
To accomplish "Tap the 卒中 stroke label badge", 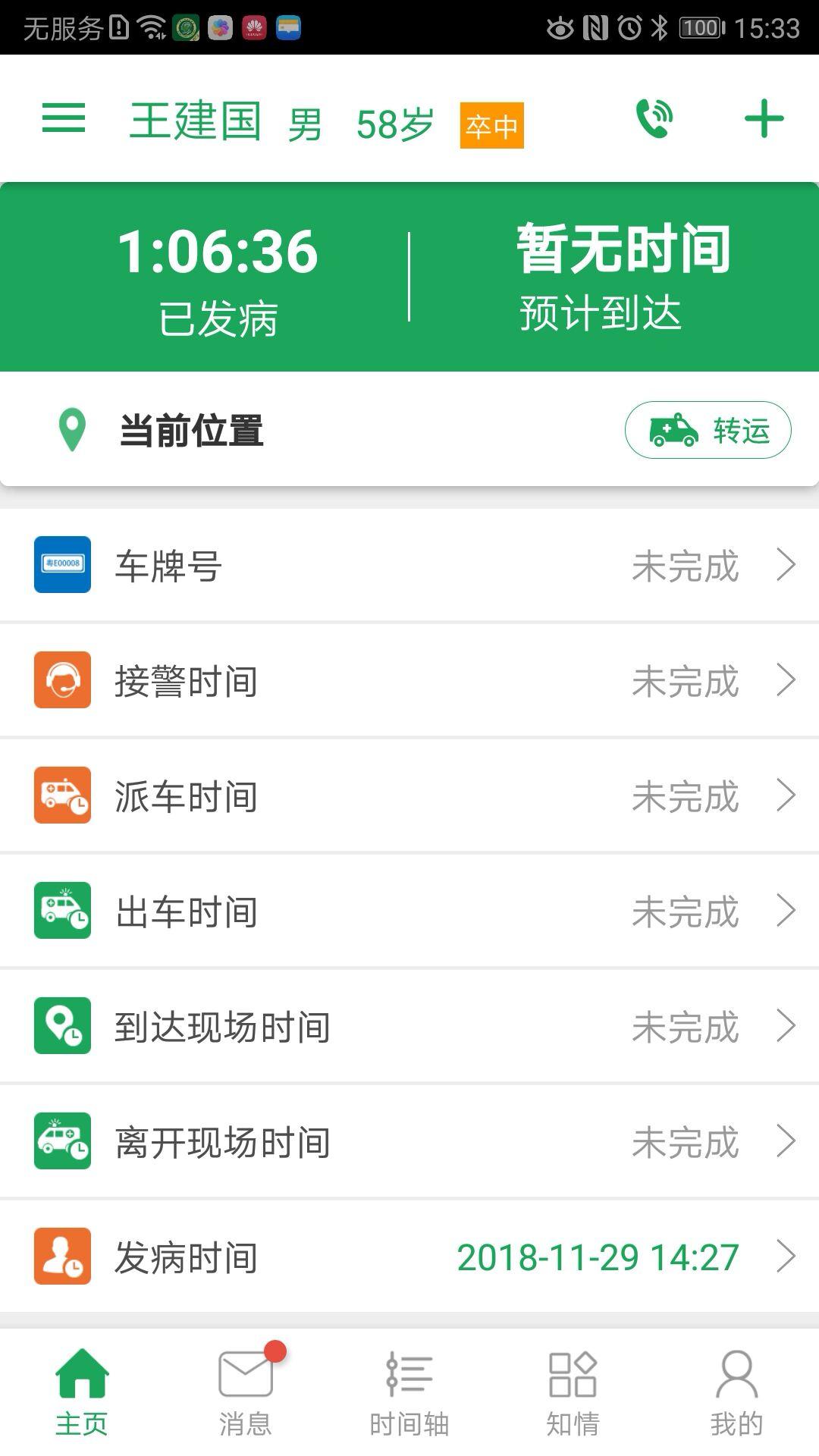I will [x=491, y=126].
